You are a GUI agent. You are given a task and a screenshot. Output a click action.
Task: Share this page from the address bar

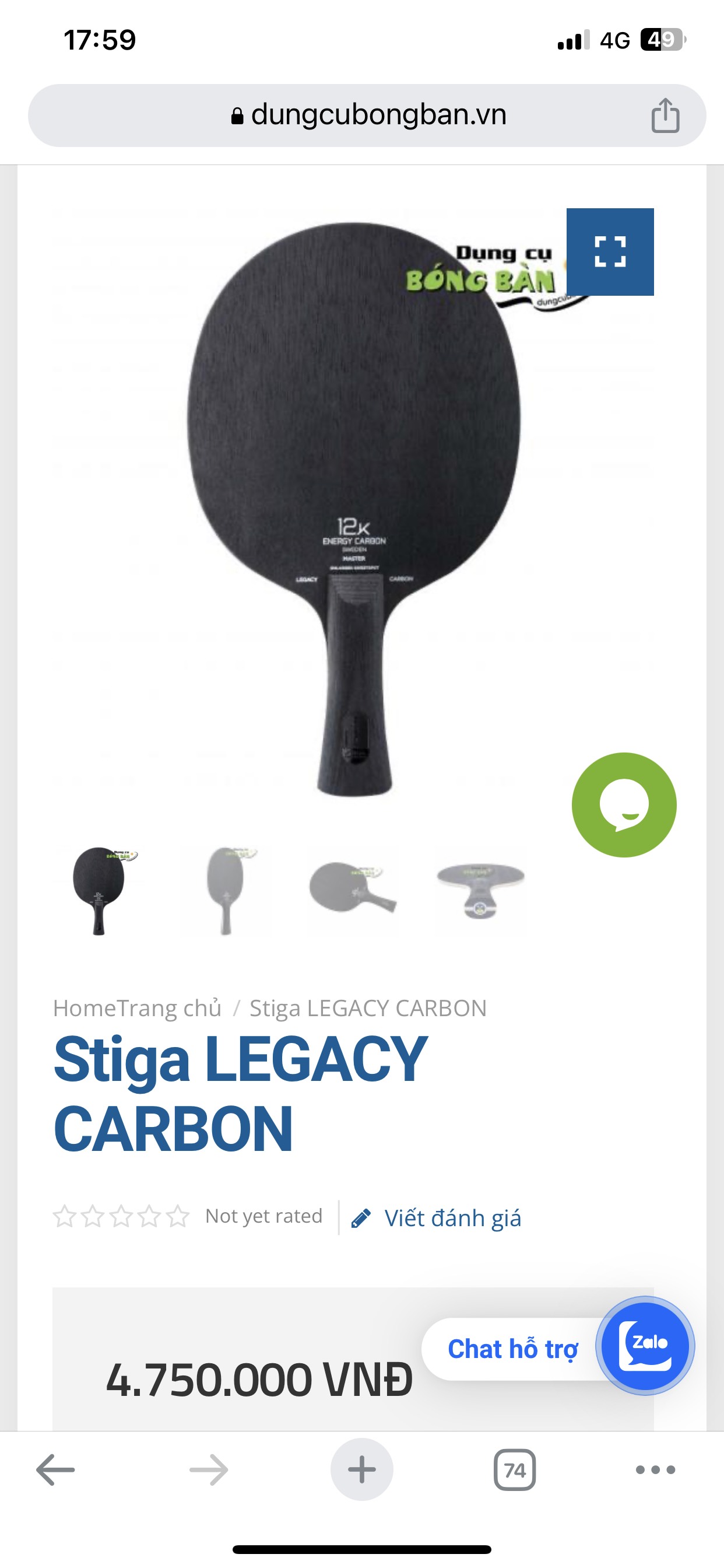pos(665,115)
